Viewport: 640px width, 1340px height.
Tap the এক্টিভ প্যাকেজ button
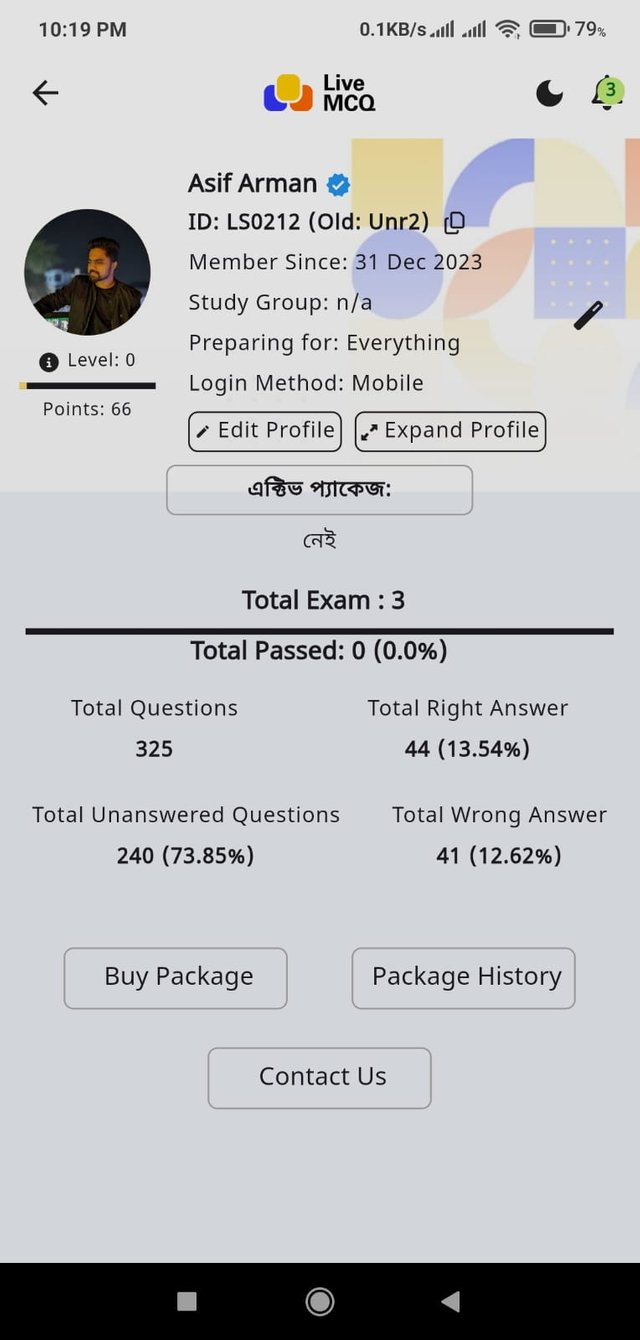click(319, 490)
